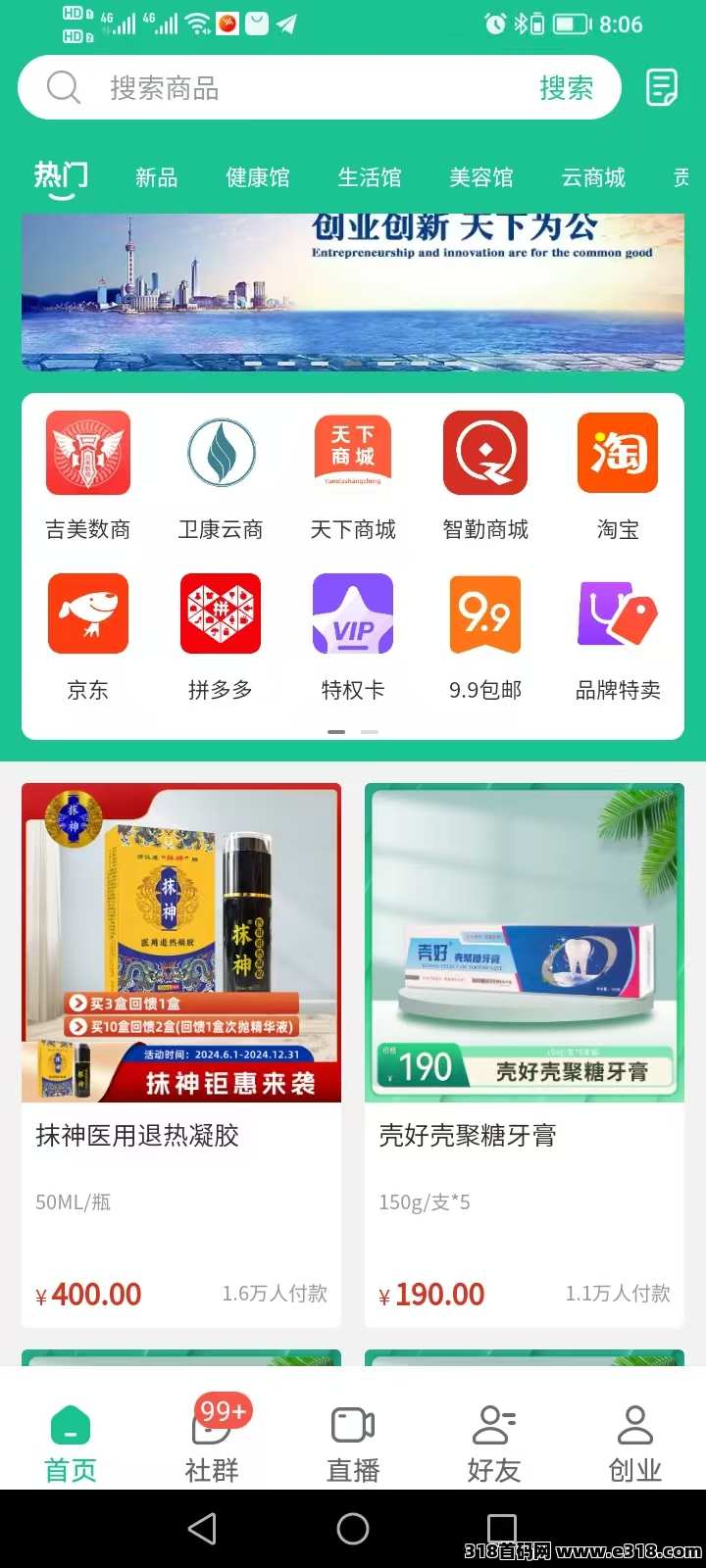The height and width of the screenshot is (1568, 706).
Task: Switch to the 新品 tab
Action: pyautogui.click(x=157, y=177)
